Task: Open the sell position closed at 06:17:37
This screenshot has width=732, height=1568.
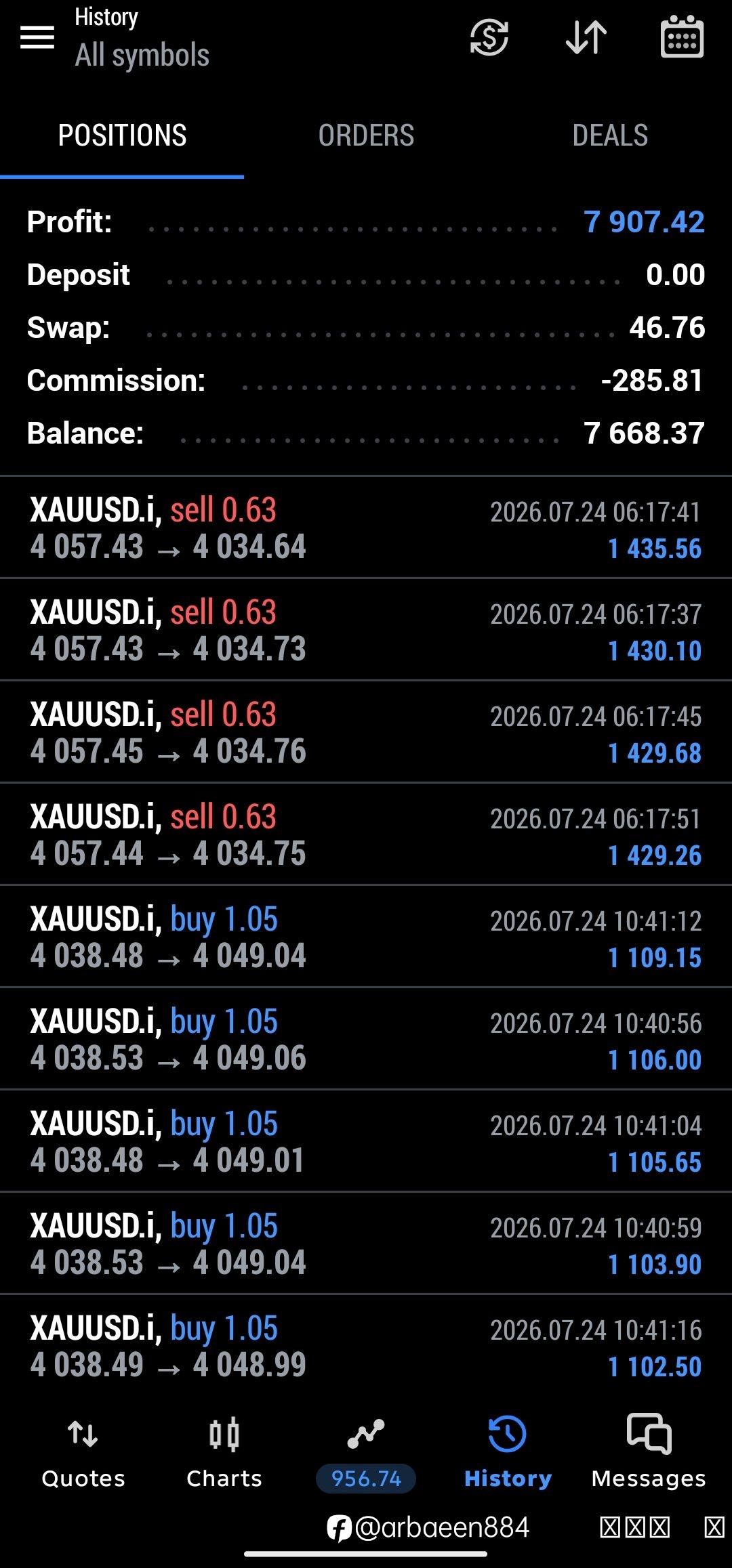Action: (x=366, y=630)
